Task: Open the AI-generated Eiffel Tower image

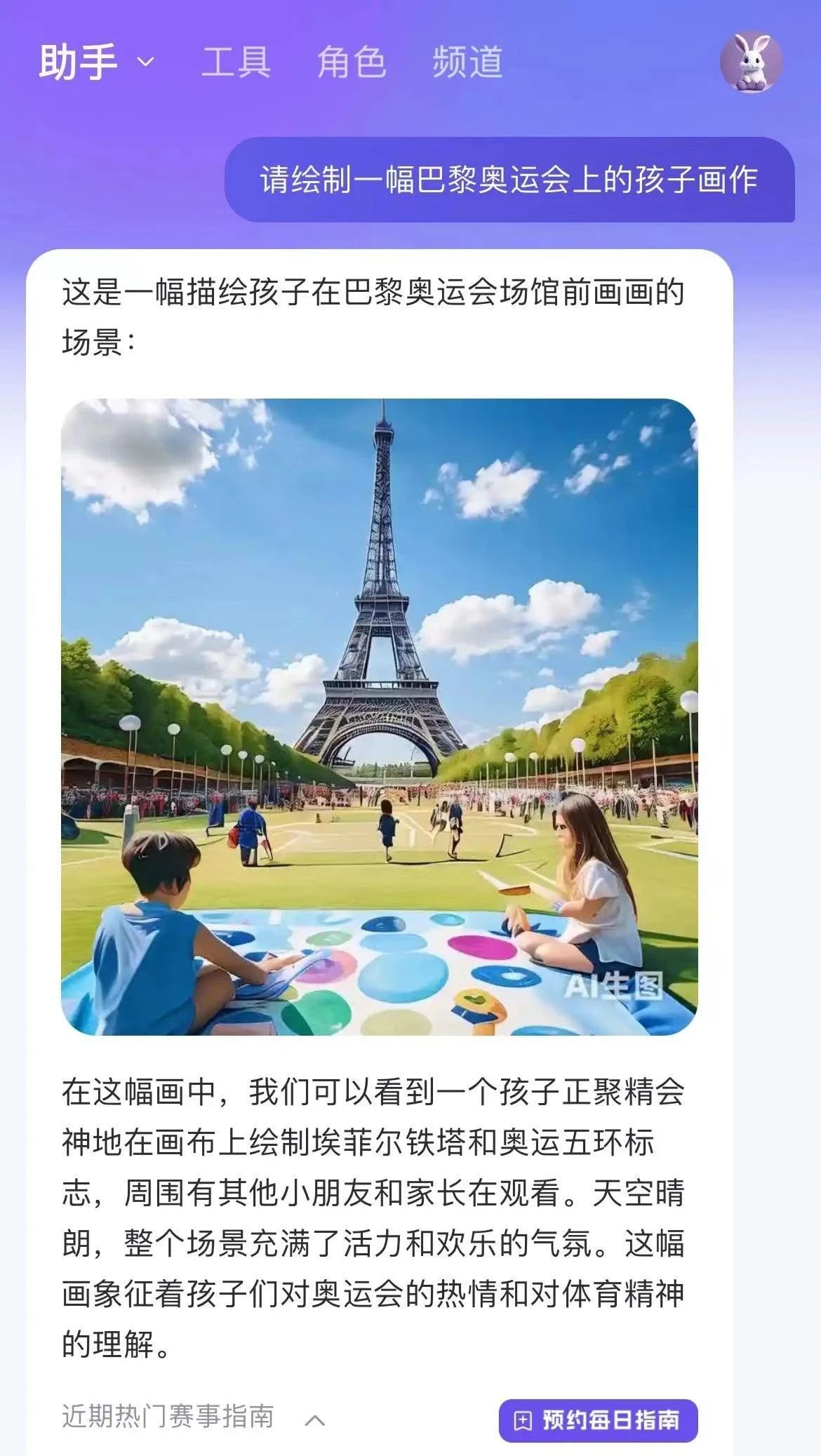Action: pyautogui.click(x=379, y=716)
